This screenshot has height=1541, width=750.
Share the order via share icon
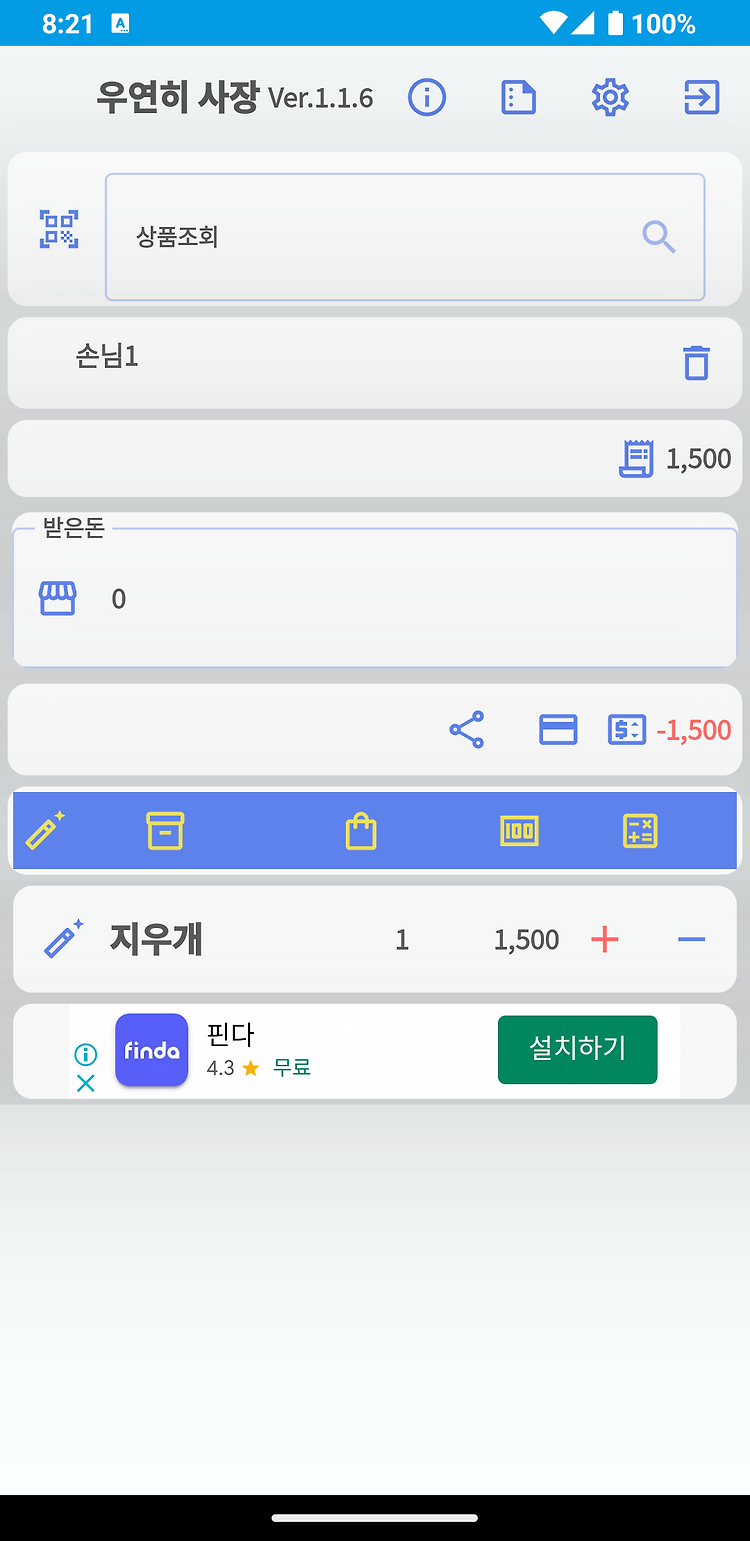467,730
